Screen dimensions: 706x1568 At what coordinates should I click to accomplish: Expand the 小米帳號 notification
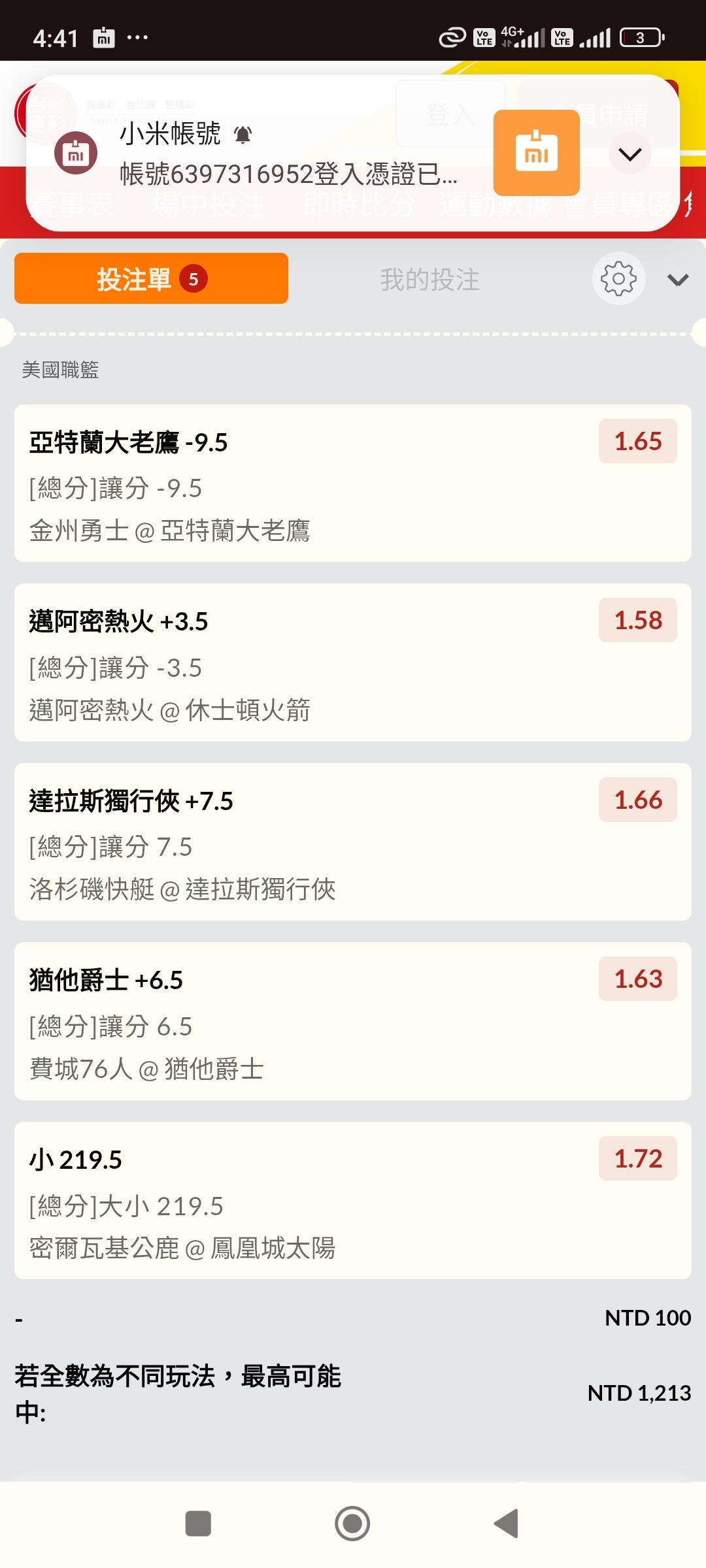coord(630,154)
